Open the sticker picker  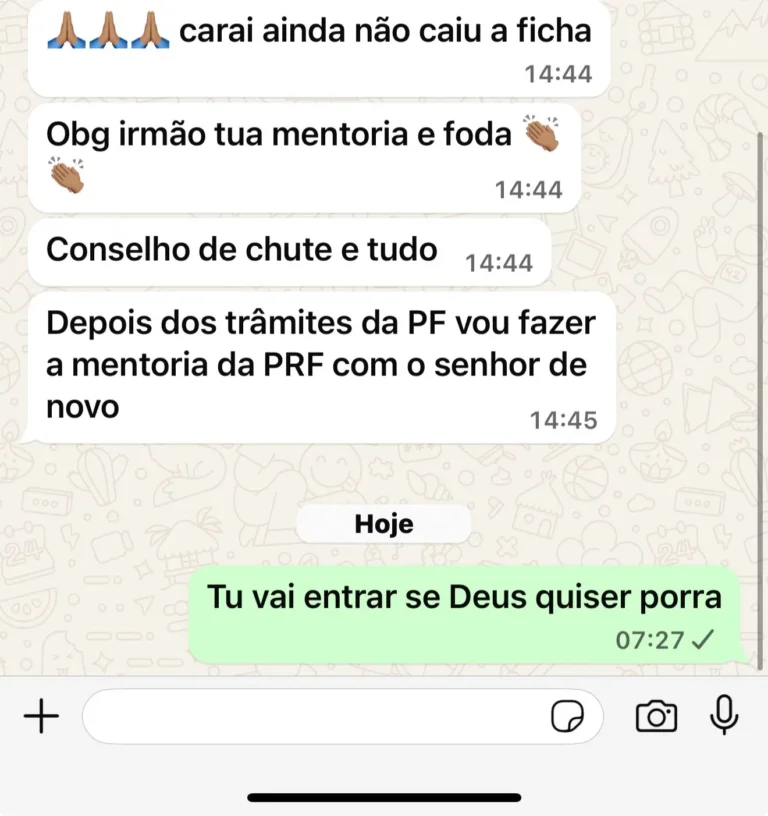[x=568, y=717]
